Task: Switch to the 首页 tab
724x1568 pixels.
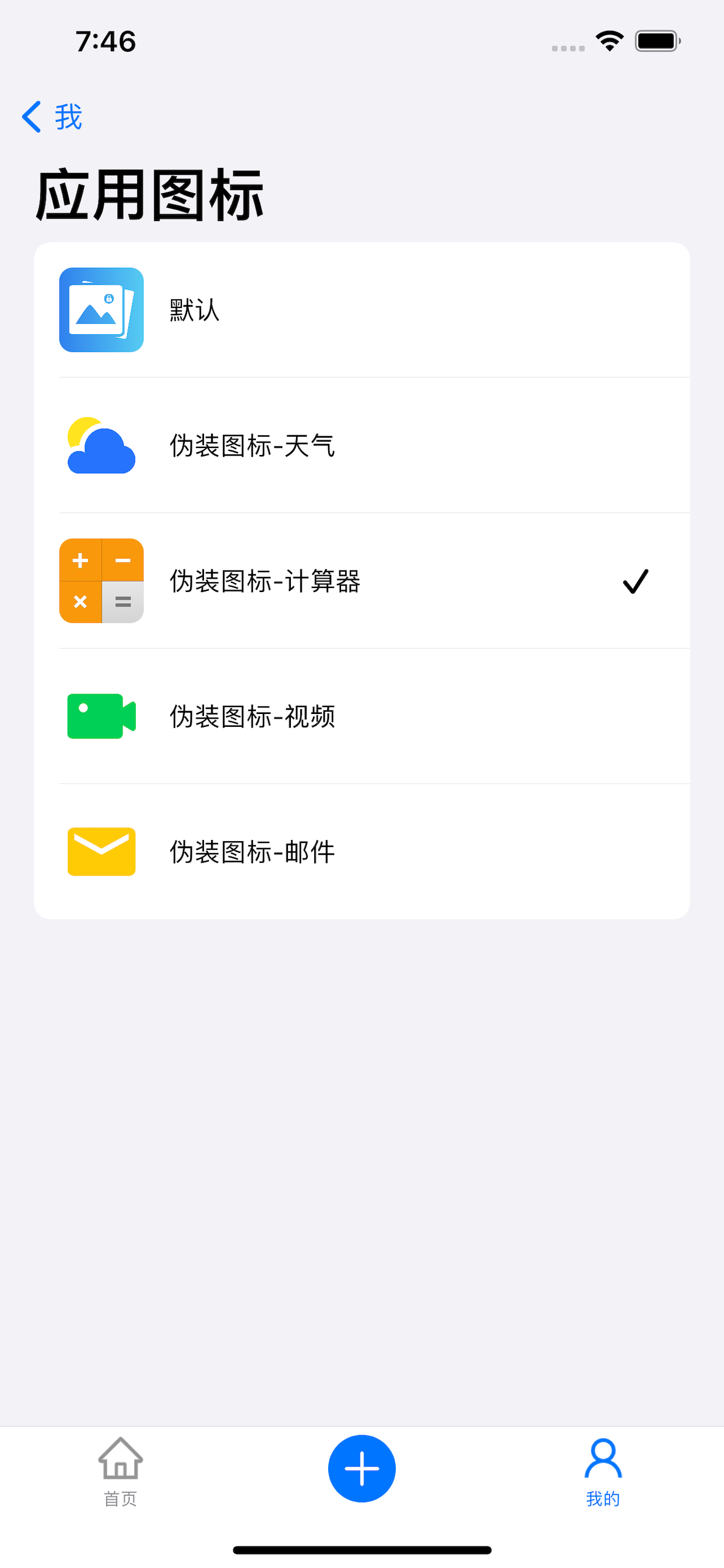Action: pyautogui.click(x=121, y=1472)
